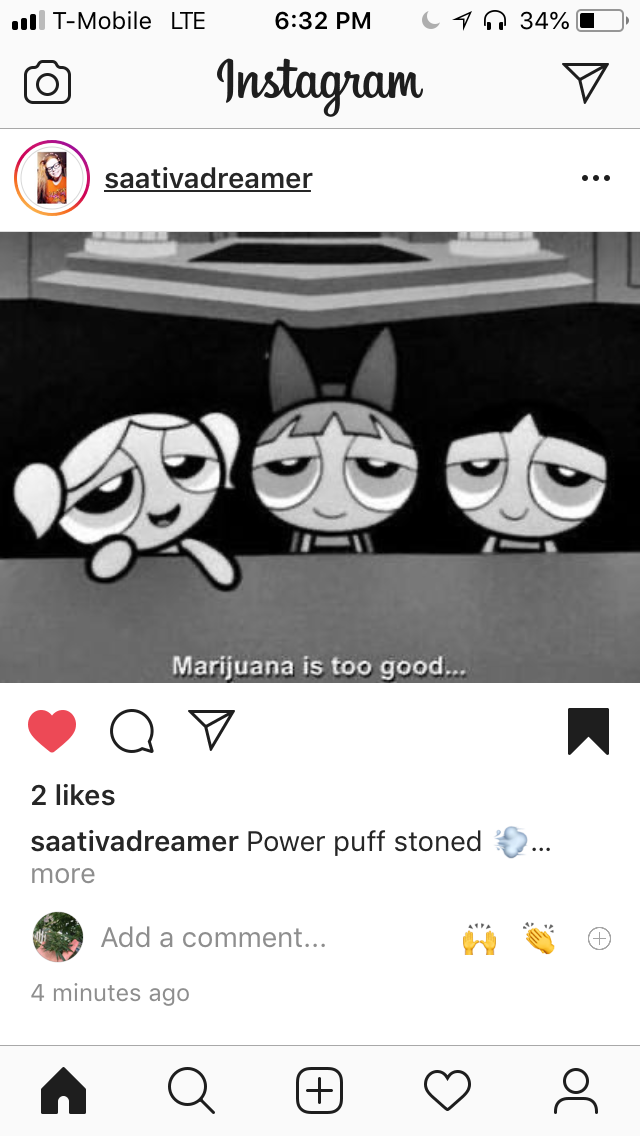The width and height of the screenshot is (640, 1136).
Task: Remove the post from saved bookmarks
Action: [588, 731]
